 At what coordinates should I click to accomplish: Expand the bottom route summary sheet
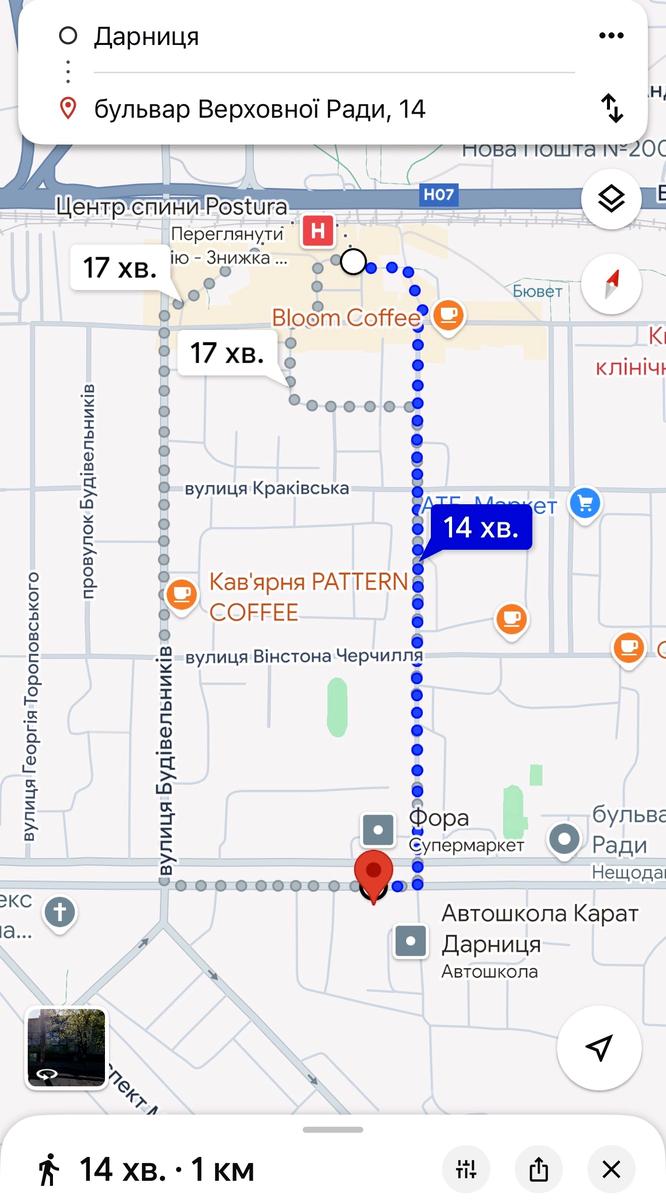(x=333, y=1130)
